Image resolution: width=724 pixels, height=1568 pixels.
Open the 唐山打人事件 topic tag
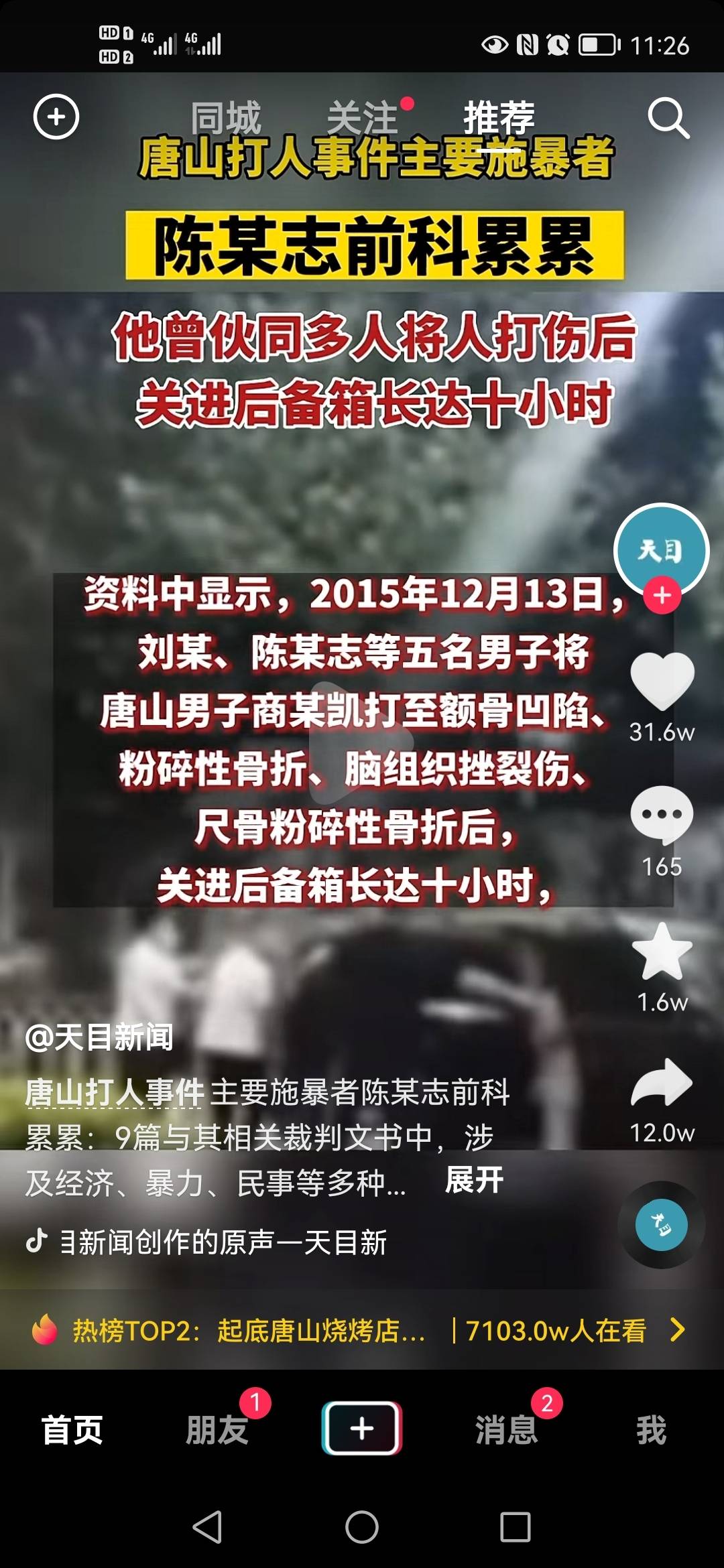coord(115,1092)
